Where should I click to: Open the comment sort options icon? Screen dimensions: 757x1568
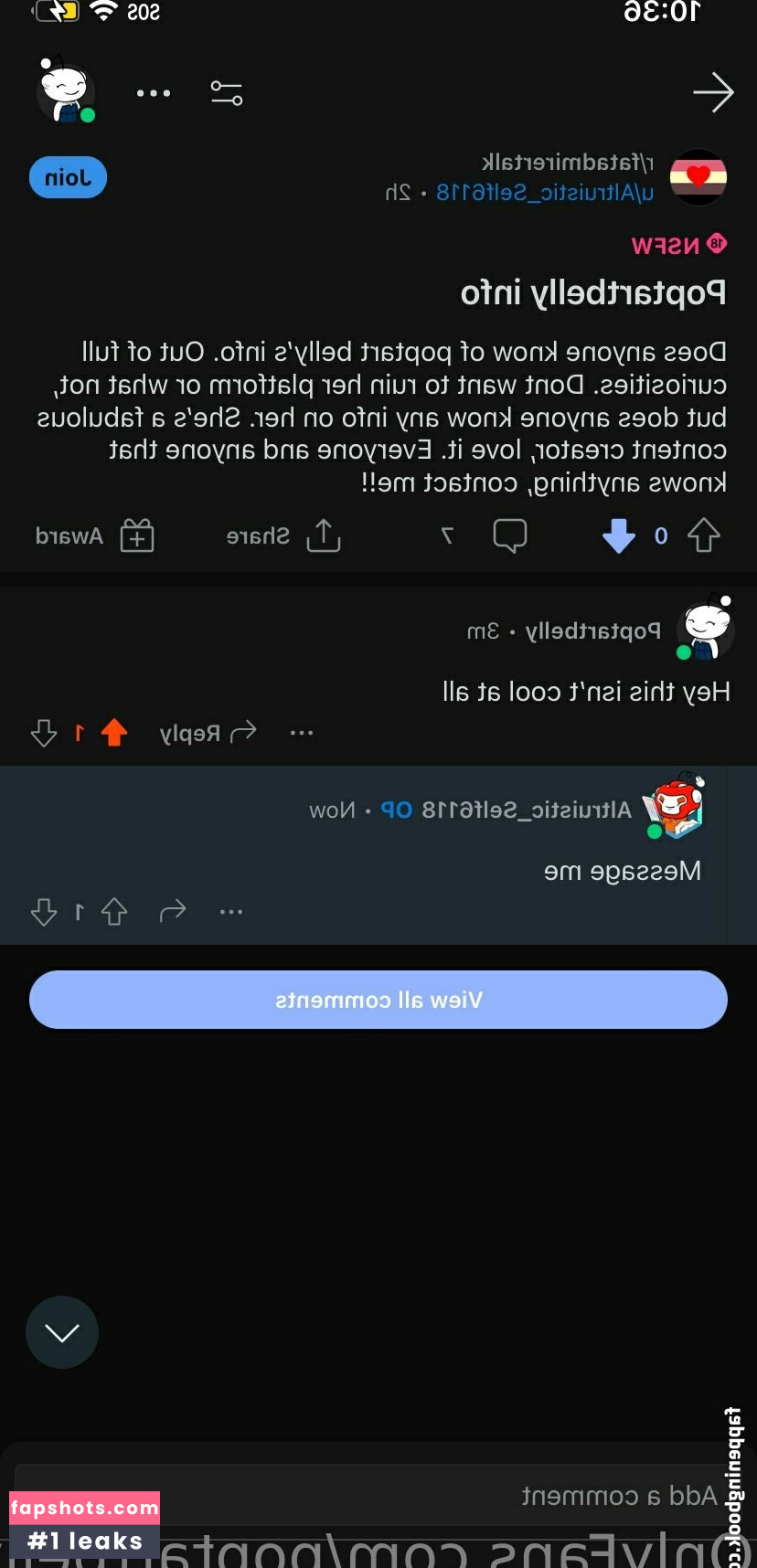click(227, 93)
